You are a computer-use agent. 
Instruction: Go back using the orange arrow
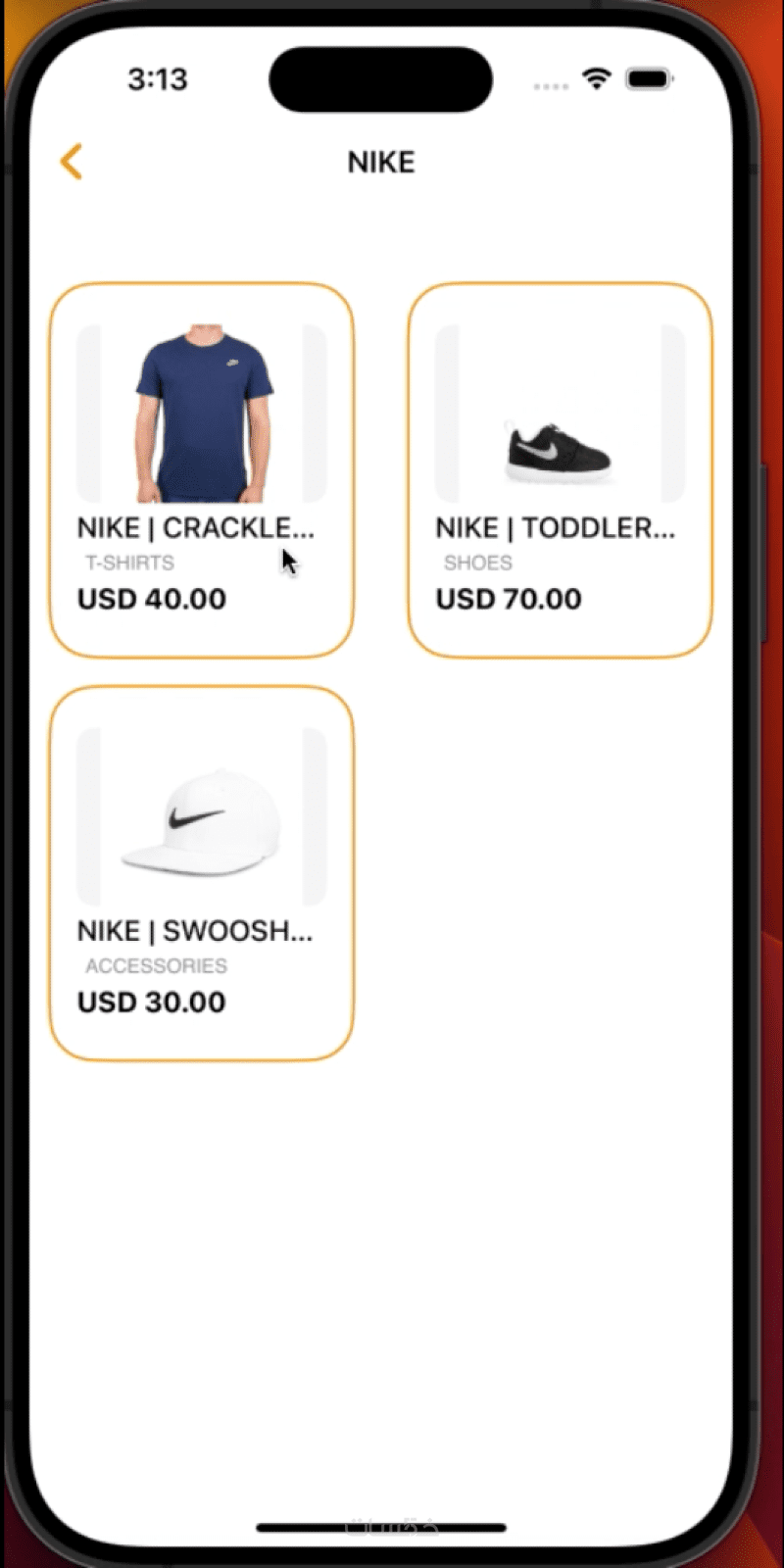(72, 162)
